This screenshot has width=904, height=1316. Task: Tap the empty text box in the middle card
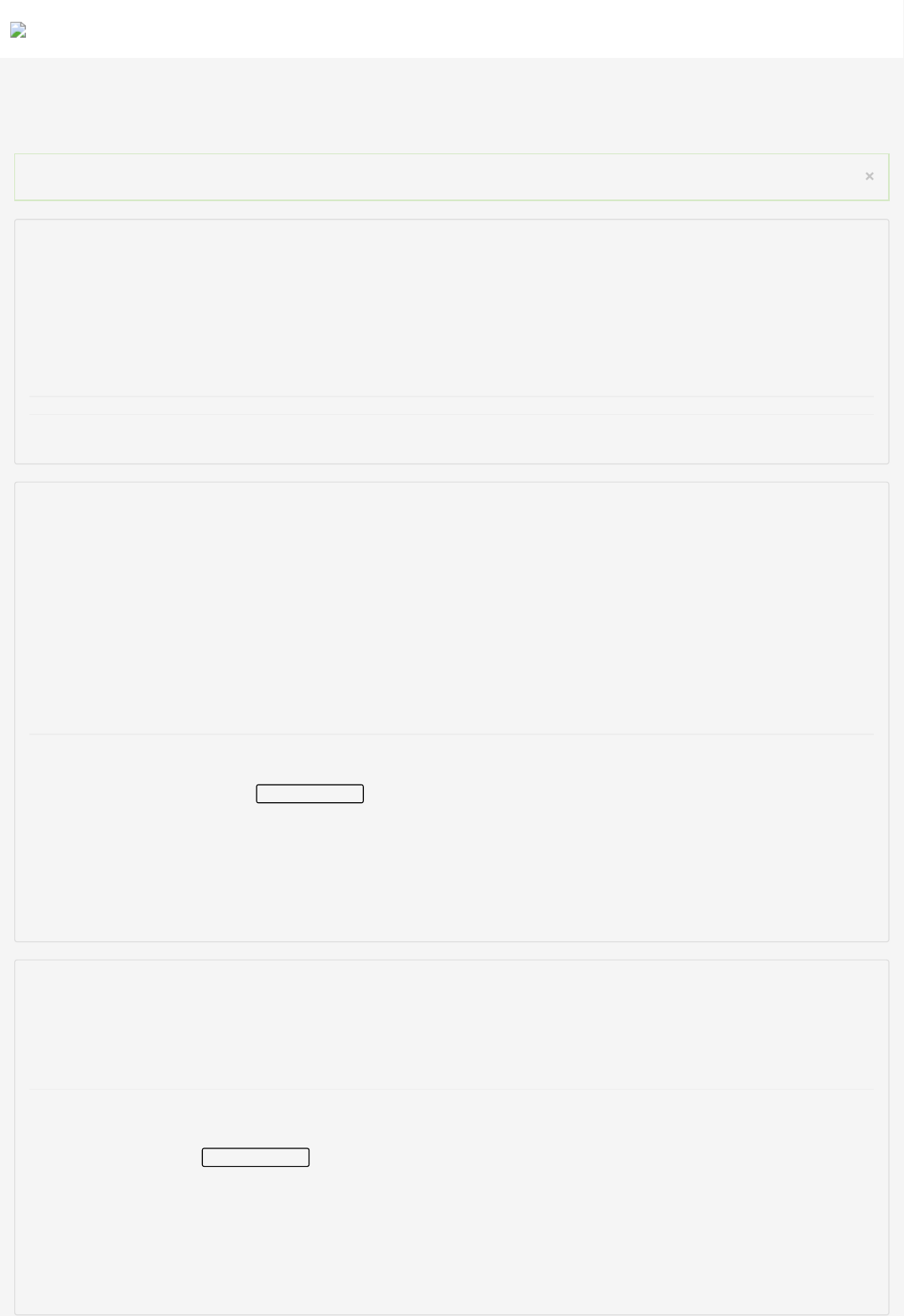coord(309,794)
